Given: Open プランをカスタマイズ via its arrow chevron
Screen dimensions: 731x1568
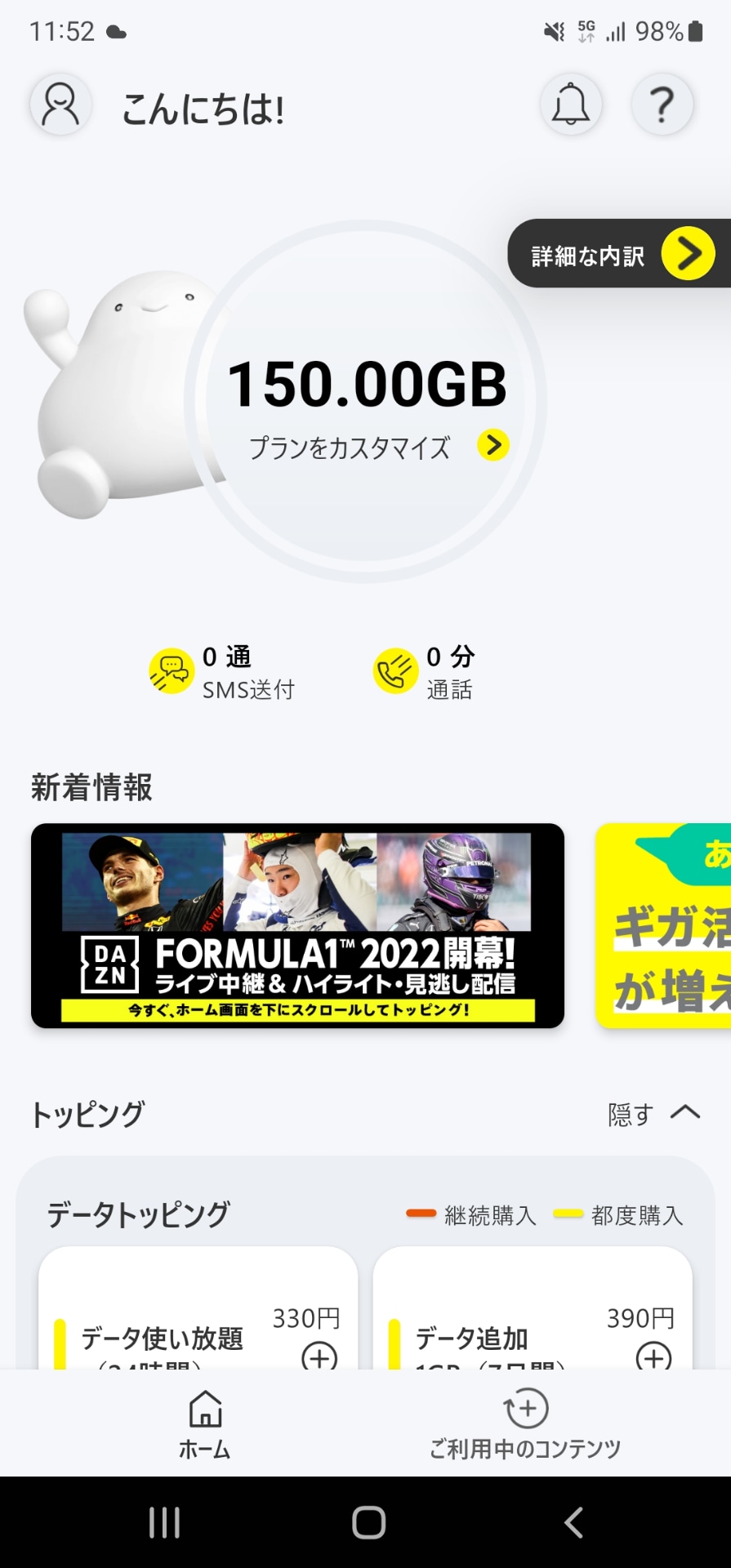Looking at the screenshot, I should coord(493,446).
